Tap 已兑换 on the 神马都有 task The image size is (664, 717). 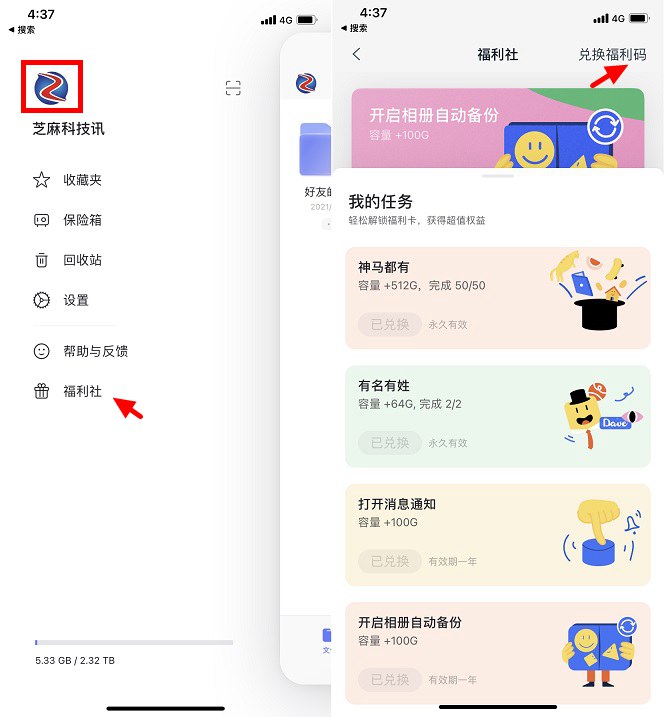390,325
